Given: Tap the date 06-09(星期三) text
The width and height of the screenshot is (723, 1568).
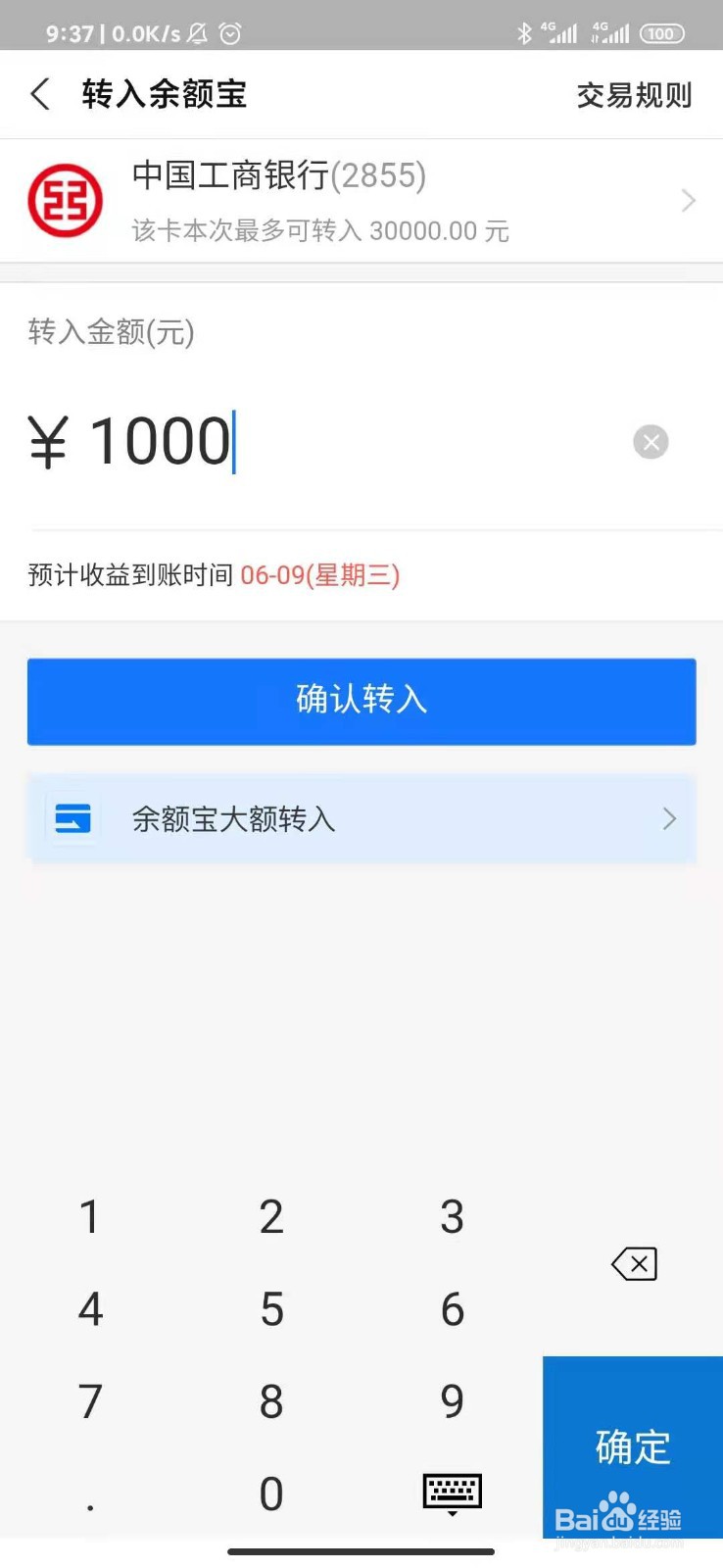Looking at the screenshot, I should coord(320,576).
